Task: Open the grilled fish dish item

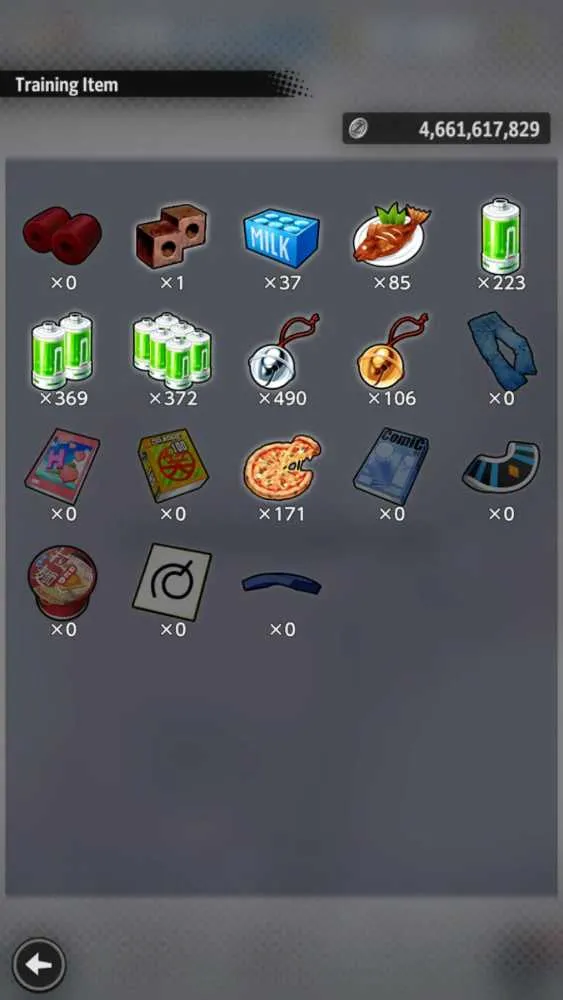Action: 391,233
